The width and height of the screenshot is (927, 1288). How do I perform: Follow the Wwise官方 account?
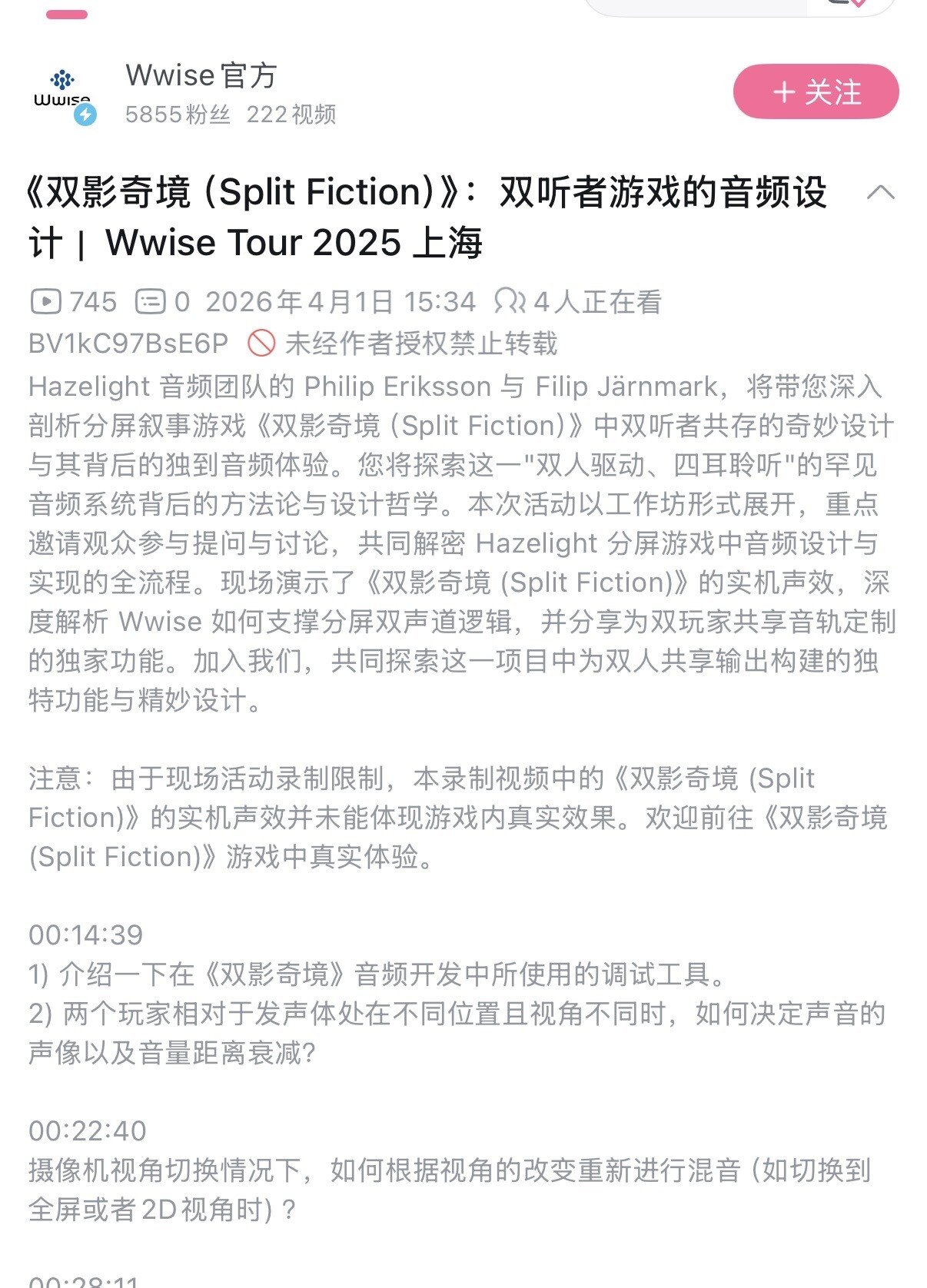816,92
